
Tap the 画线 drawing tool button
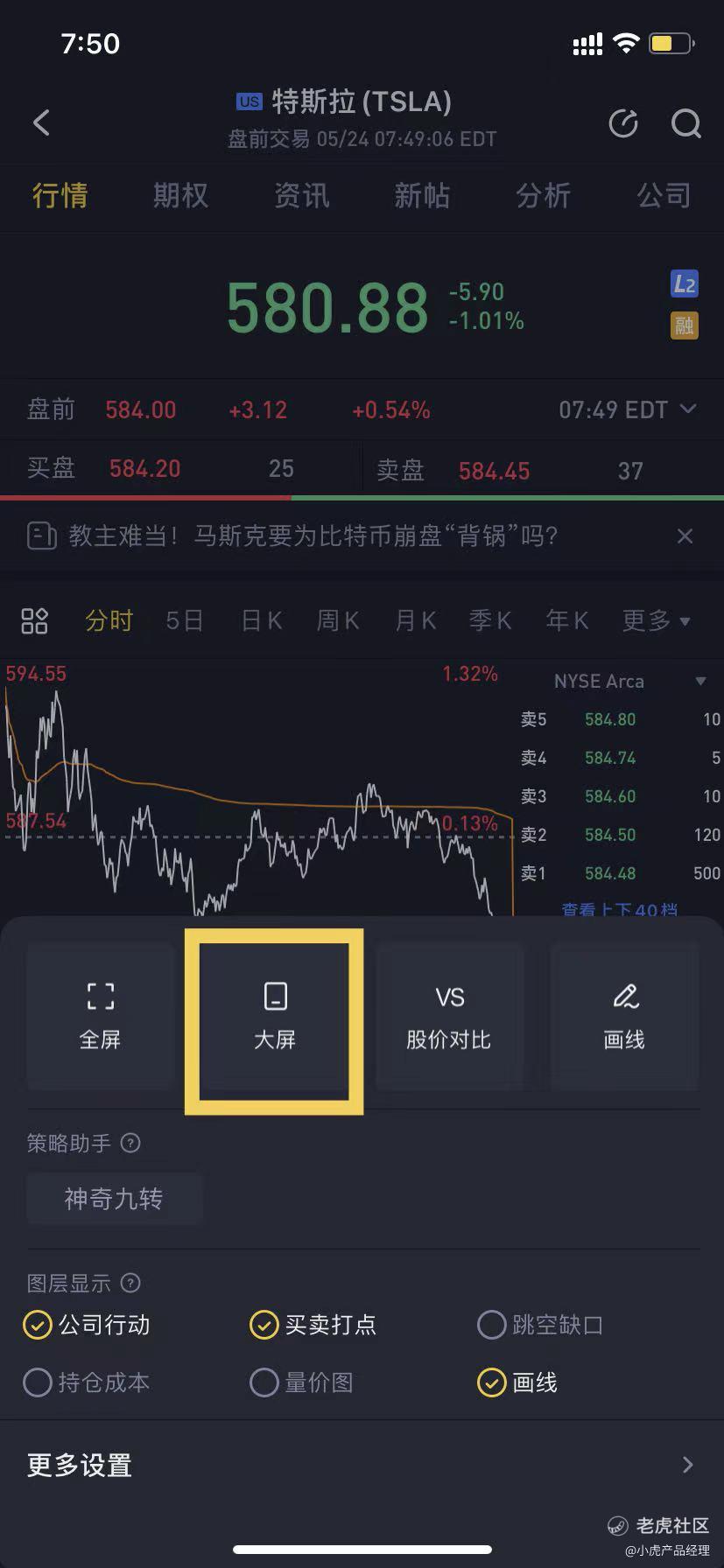tap(623, 1017)
